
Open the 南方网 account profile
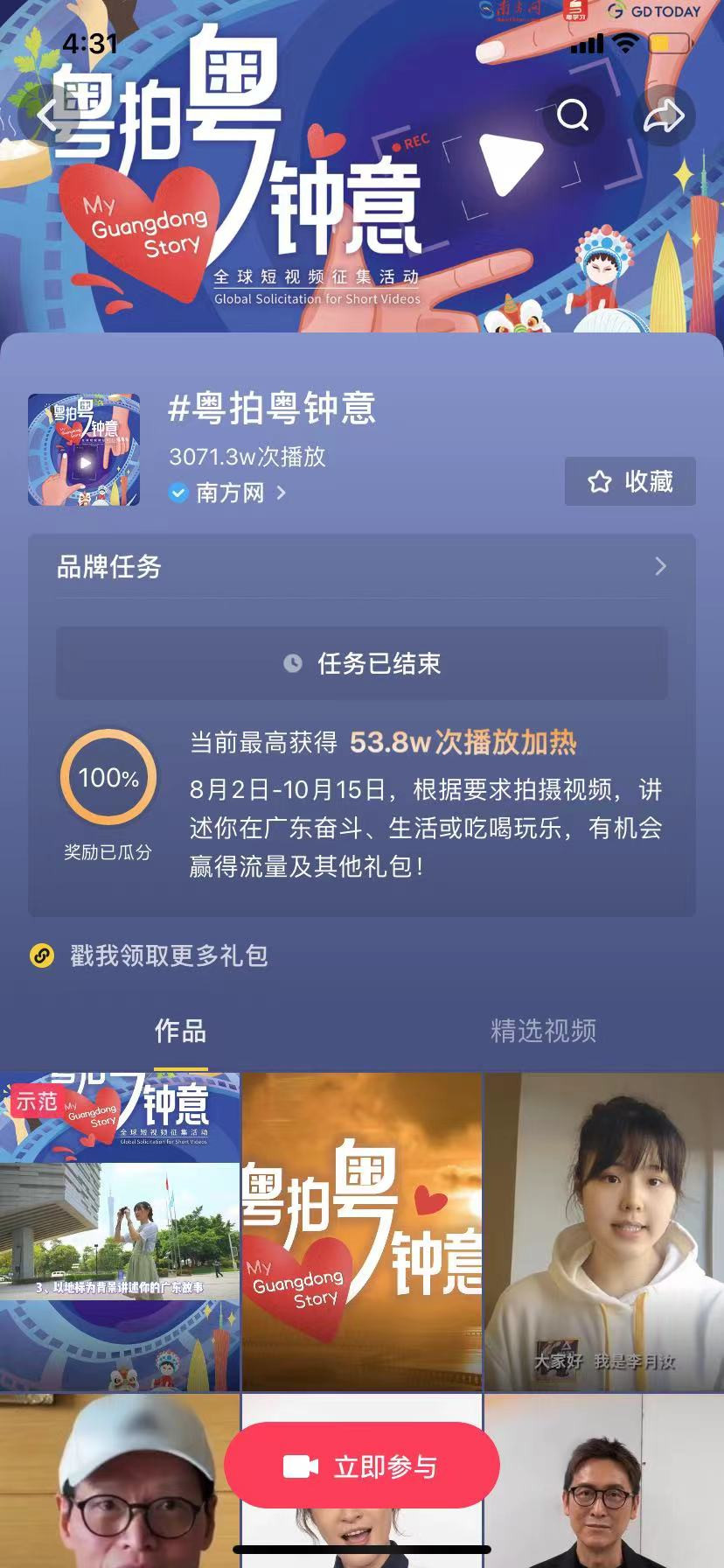230,493
